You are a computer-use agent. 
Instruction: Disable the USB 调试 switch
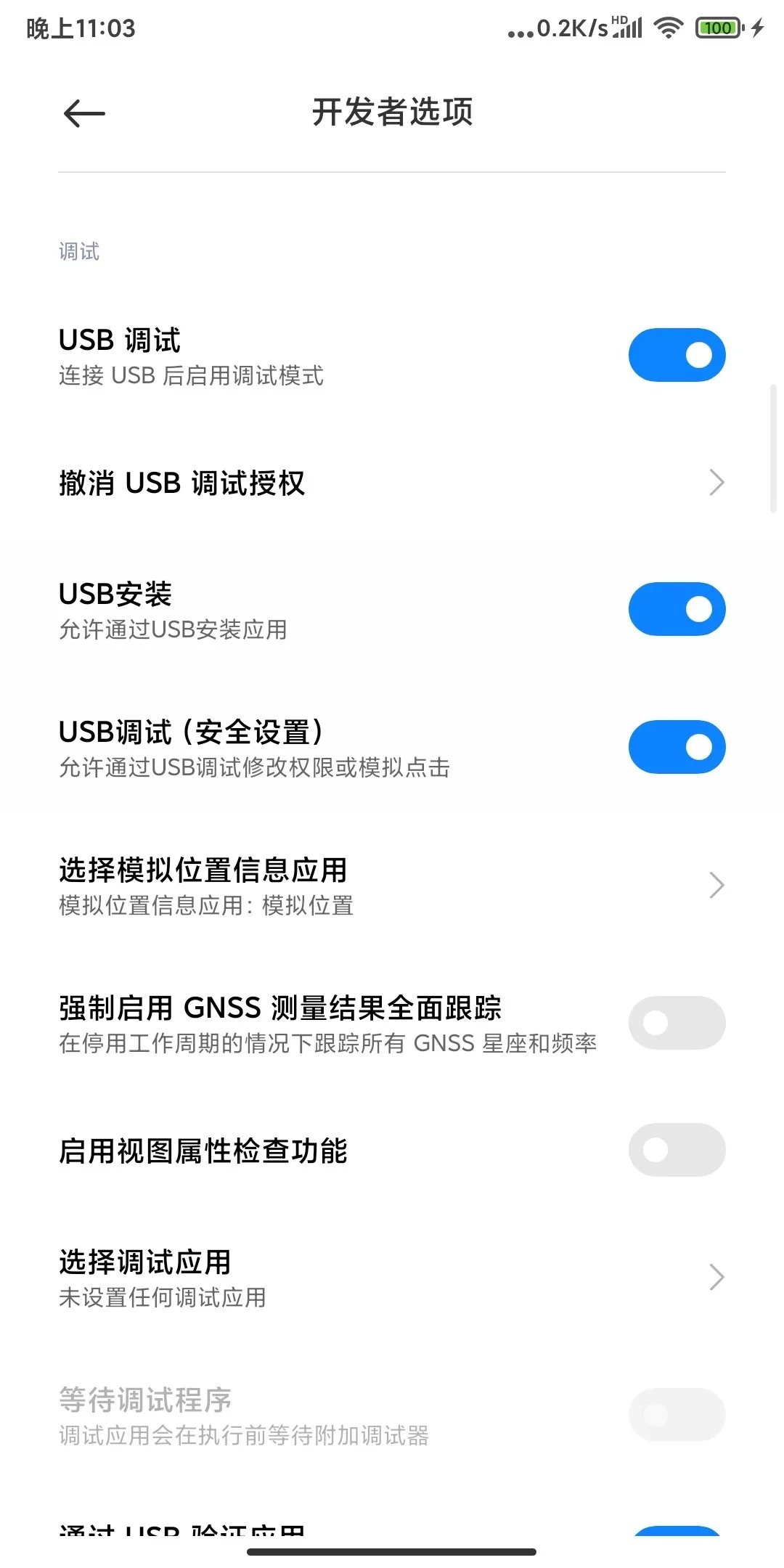[x=676, y=354]
